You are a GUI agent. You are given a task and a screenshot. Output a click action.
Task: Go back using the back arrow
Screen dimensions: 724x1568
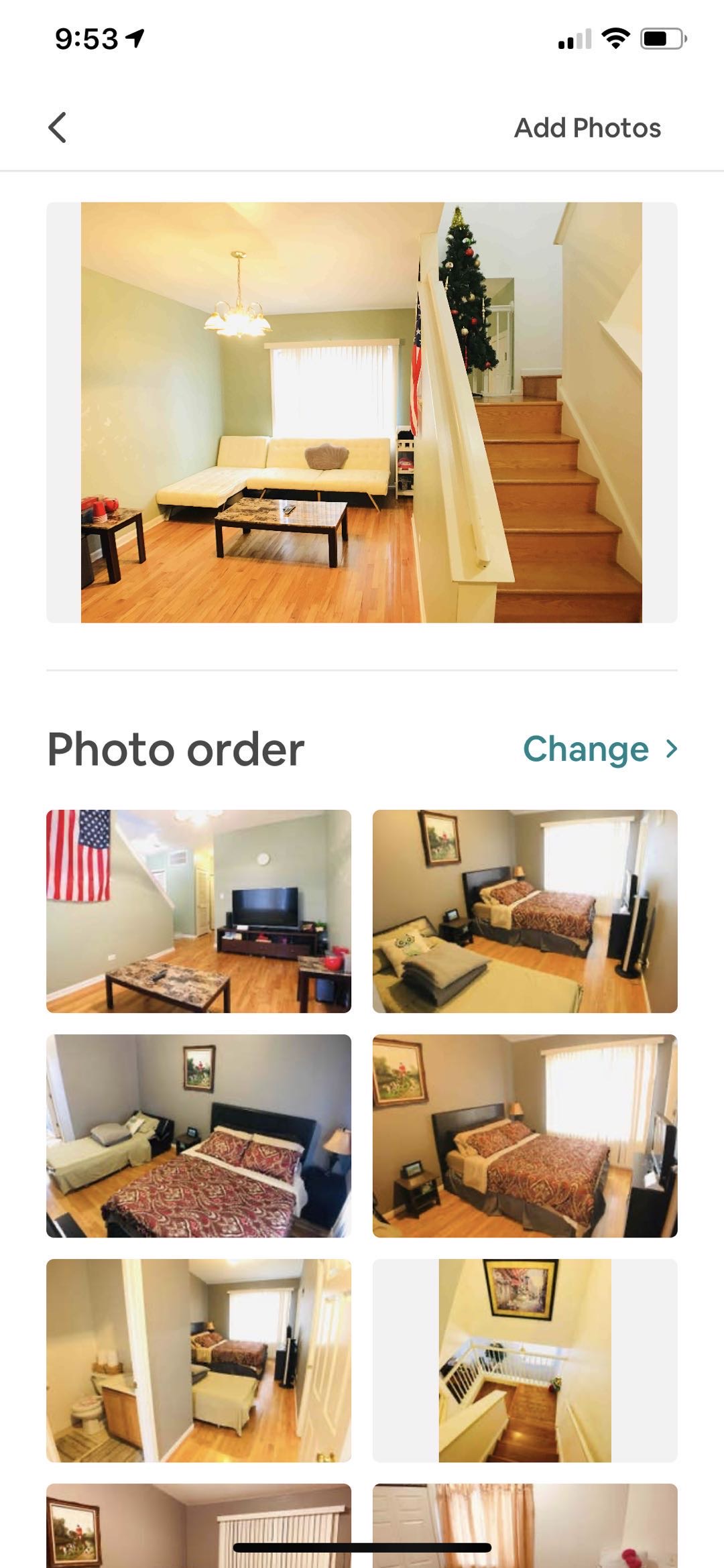pyautogui.click(x=58, y=127)
